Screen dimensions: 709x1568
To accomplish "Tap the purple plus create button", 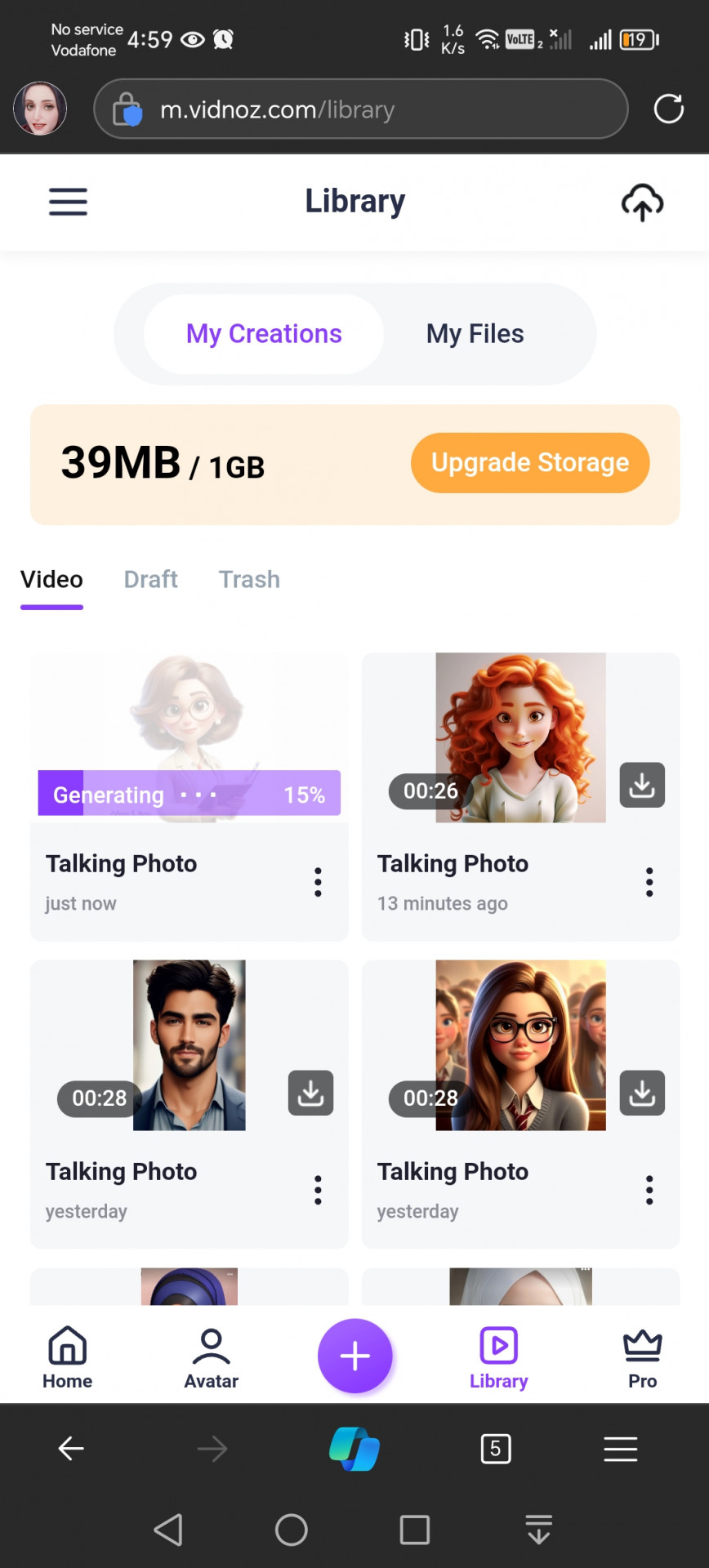I will [x=354, y=1356].
